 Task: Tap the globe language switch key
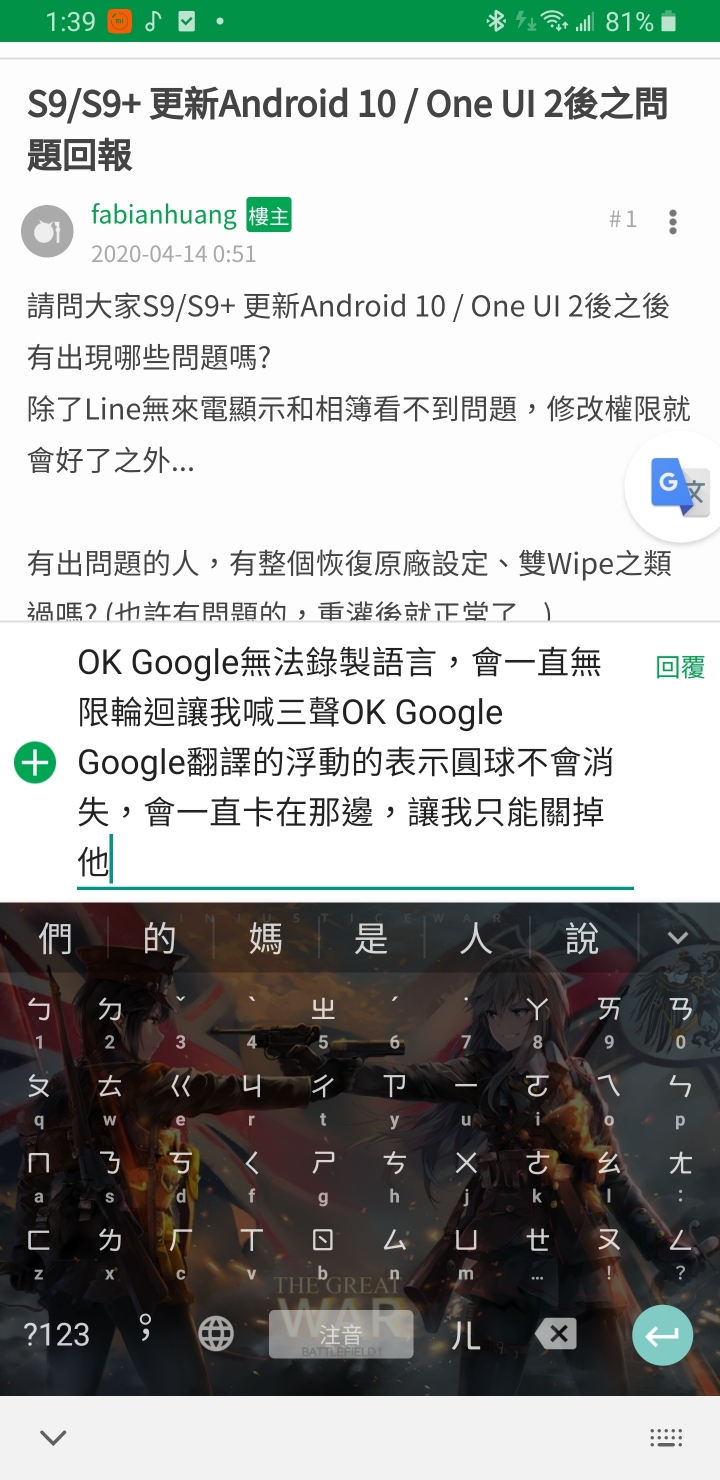pyautogui.click(x=216, y=1334)
